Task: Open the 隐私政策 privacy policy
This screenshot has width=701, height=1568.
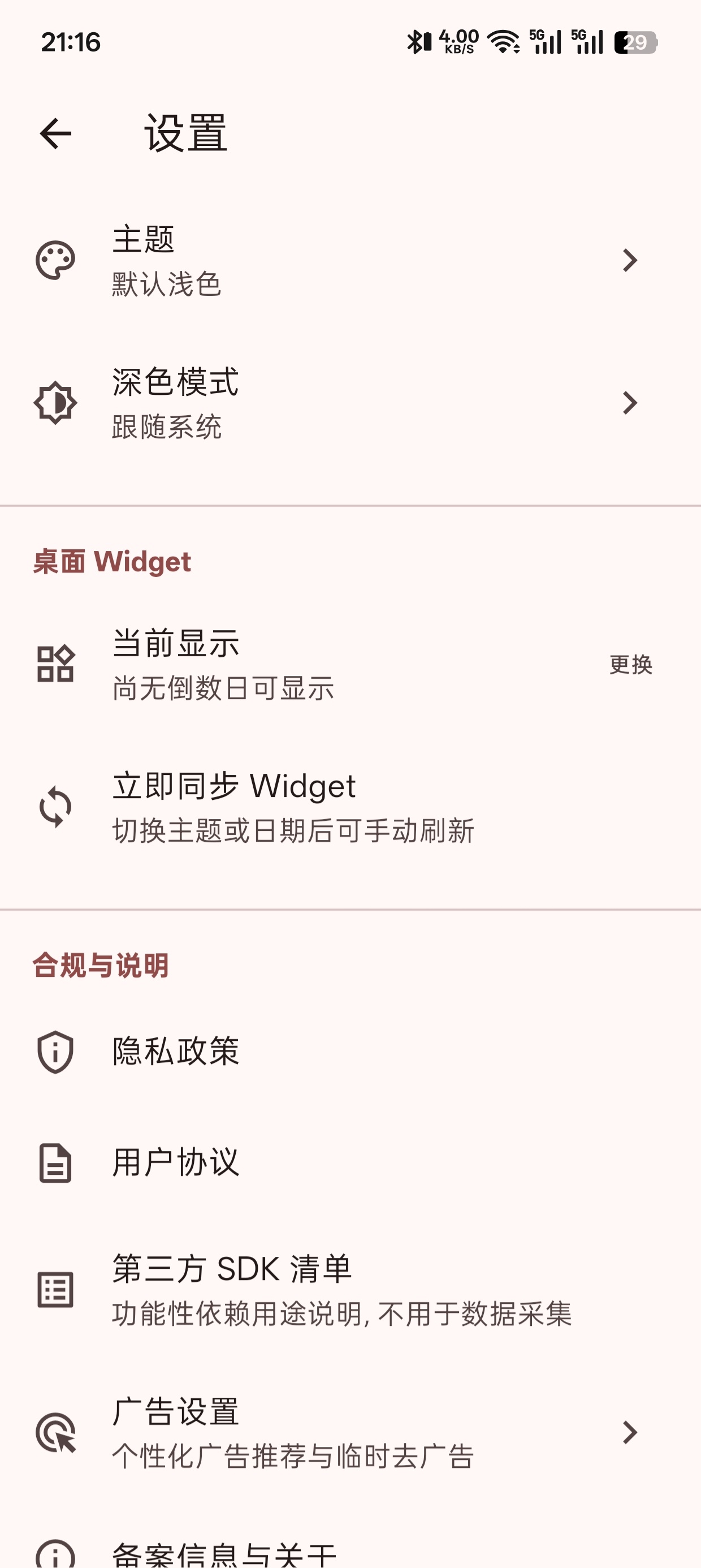Action: (x=350, y=1052)
